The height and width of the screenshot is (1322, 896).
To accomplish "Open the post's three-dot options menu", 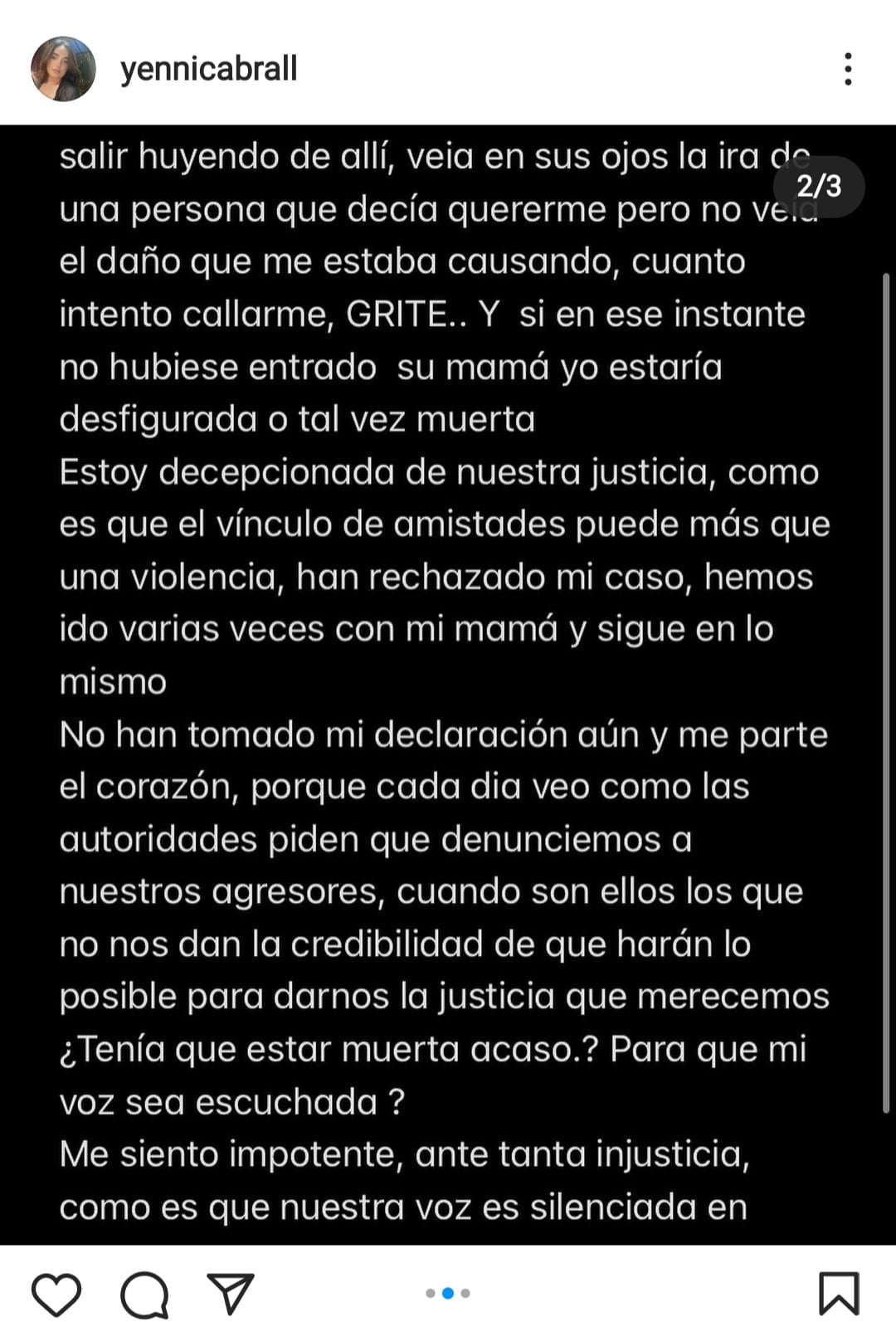I will pyautogui.click(x=847, y=69).
